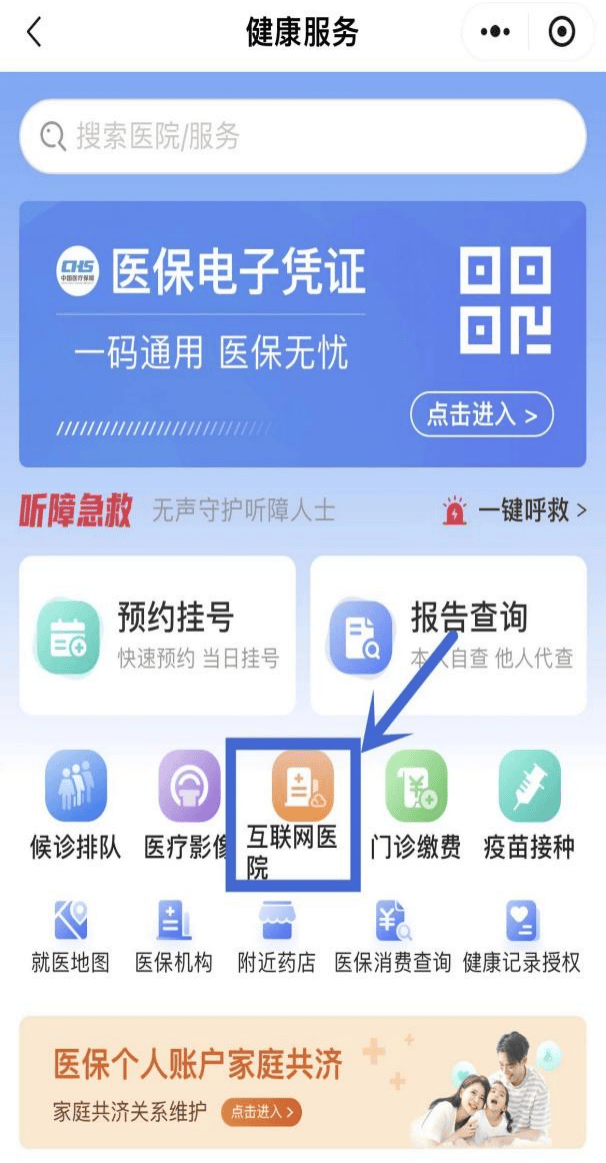Open the 医保电子凭证 点击进入 button
The image size is (606, 1163).
(481, 414)
